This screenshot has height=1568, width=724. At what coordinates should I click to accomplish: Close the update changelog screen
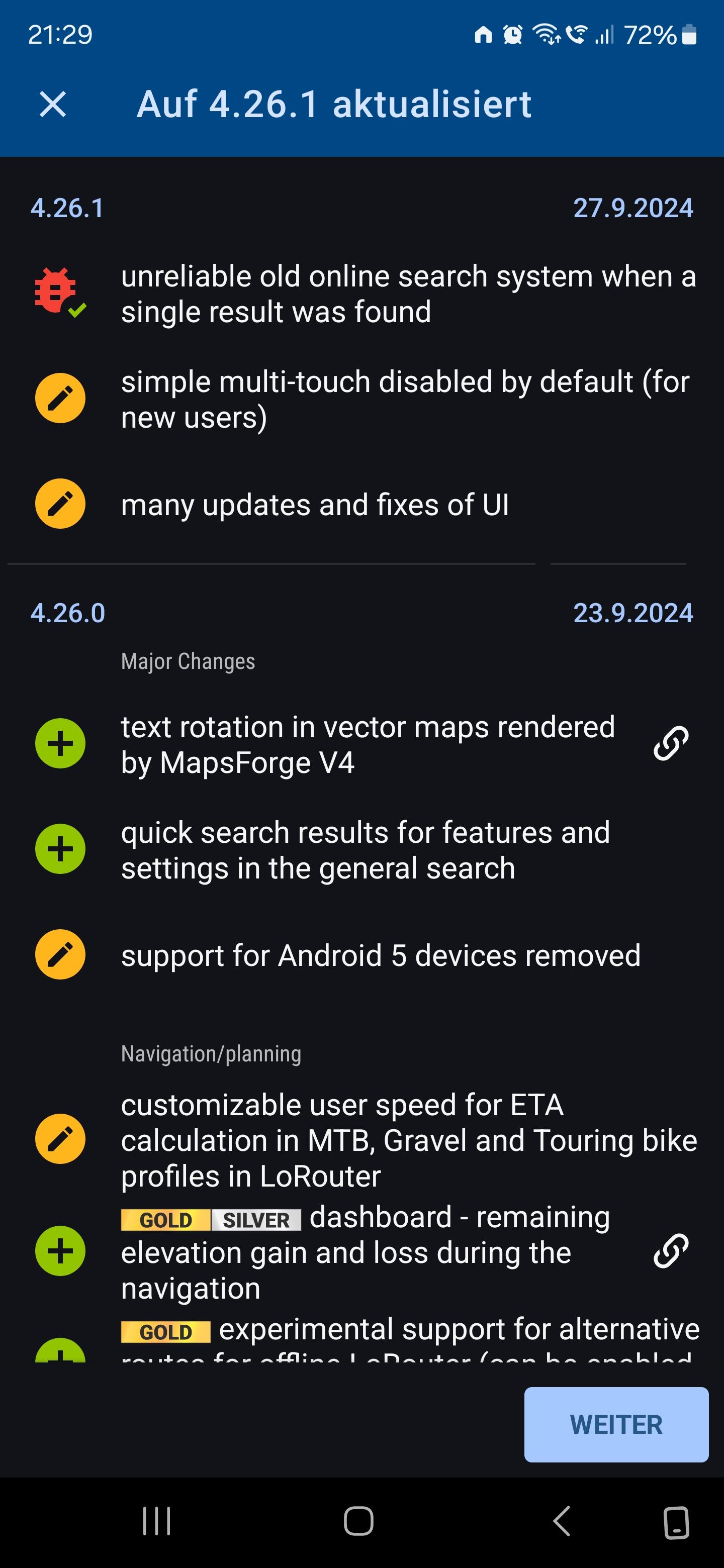click(x=52, y=104)
